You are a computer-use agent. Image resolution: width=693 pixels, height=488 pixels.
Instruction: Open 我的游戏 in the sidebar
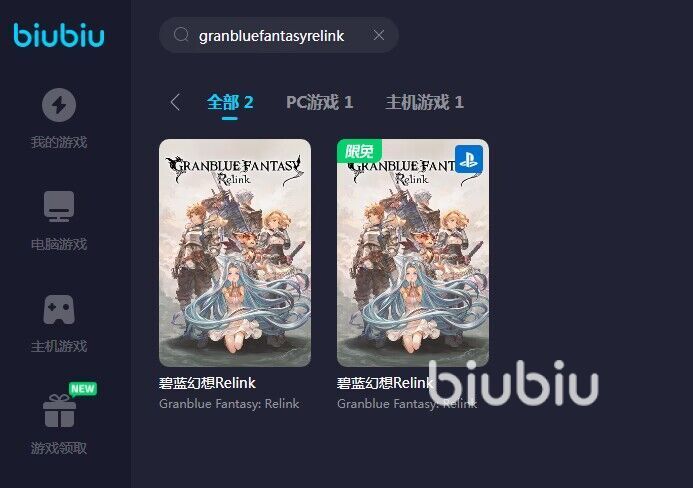pos(59,118)
